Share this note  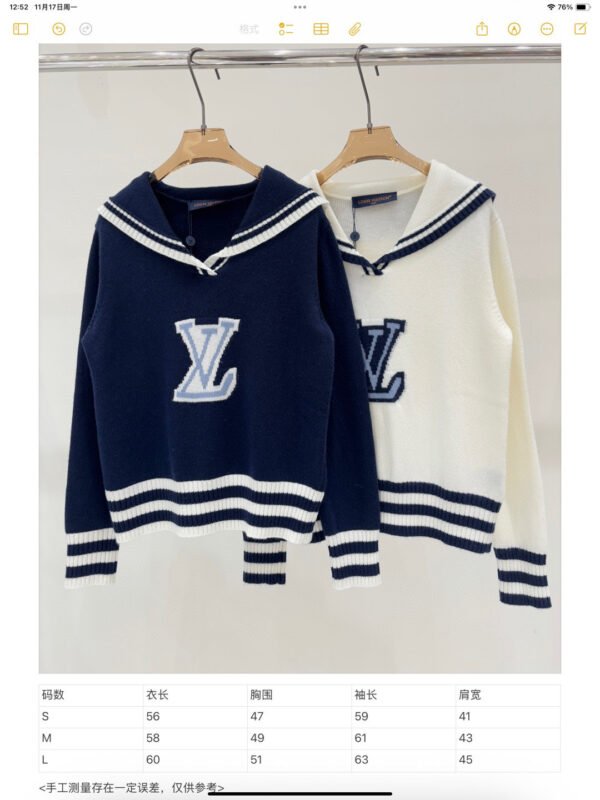[x=482, y=29]
